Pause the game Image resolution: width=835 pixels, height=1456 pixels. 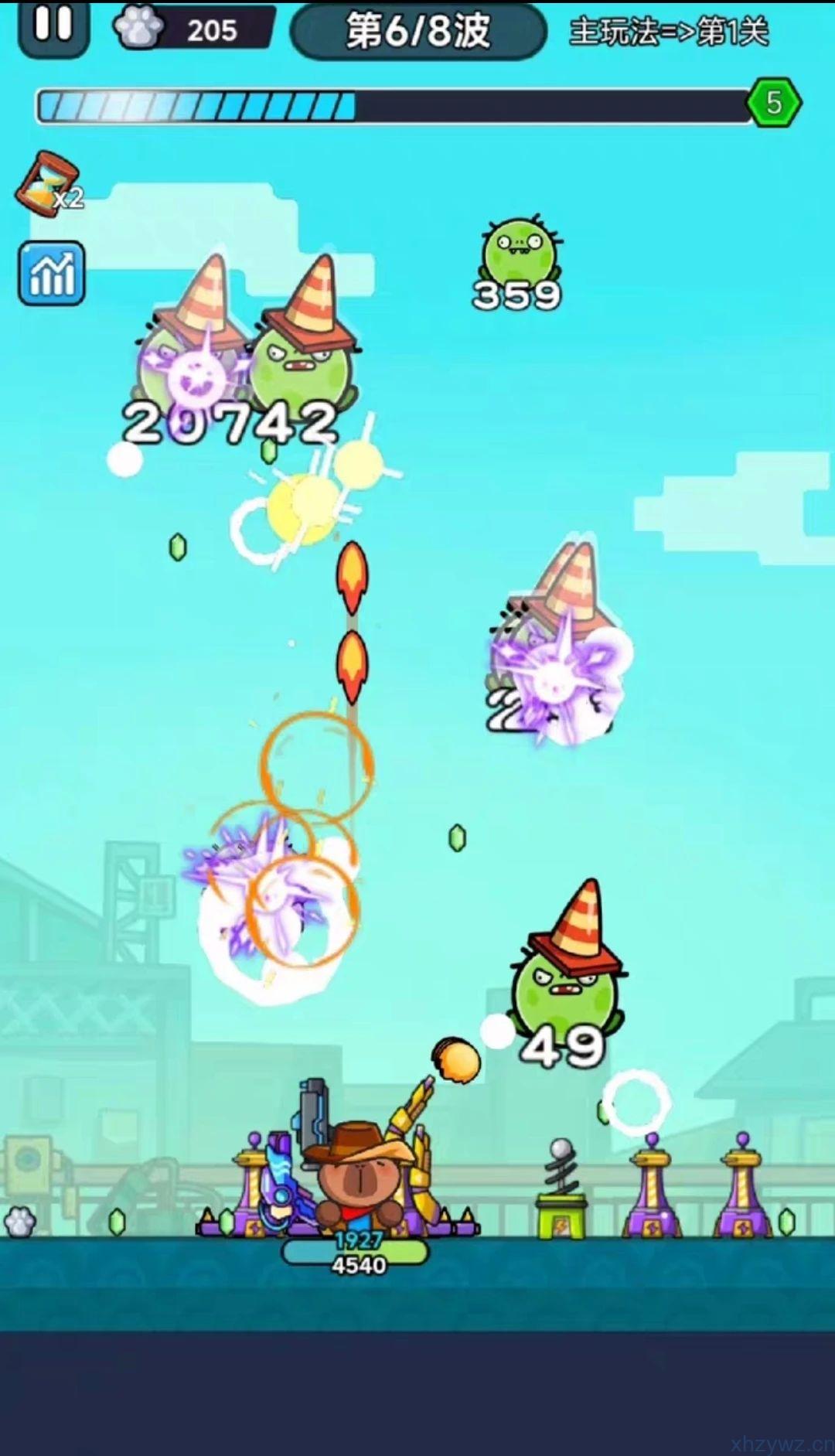[53, 26]
